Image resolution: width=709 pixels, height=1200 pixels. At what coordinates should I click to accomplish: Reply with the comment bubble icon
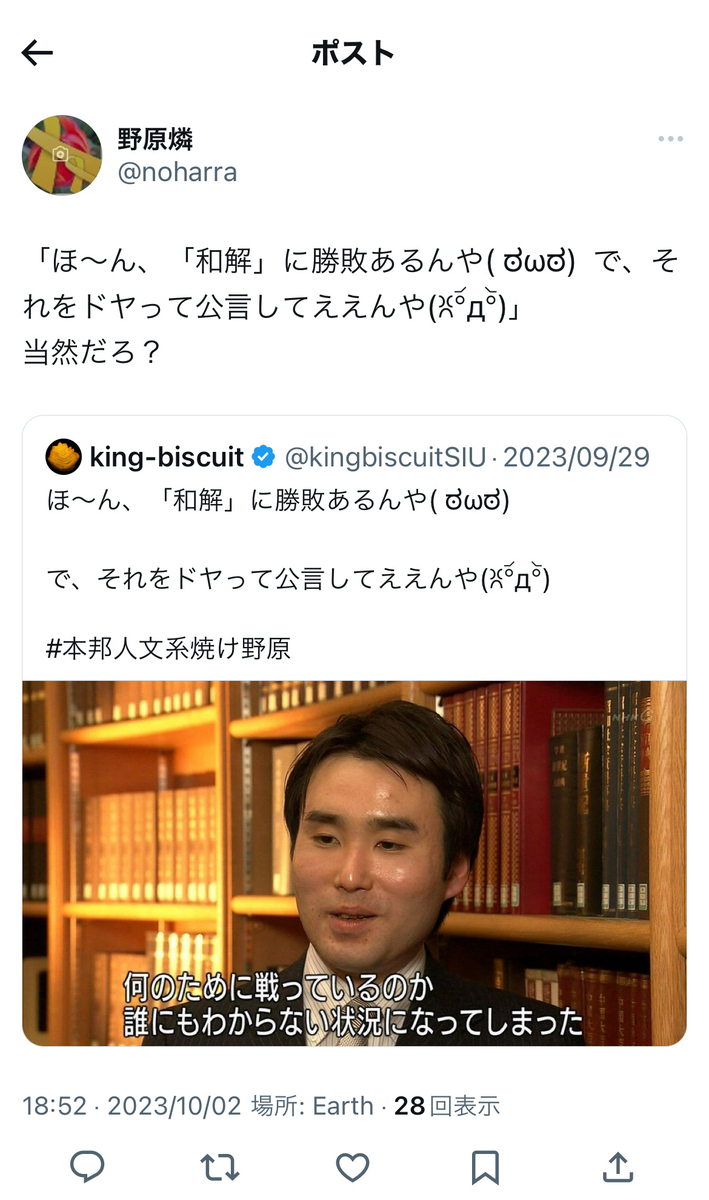click(88, 1166)
